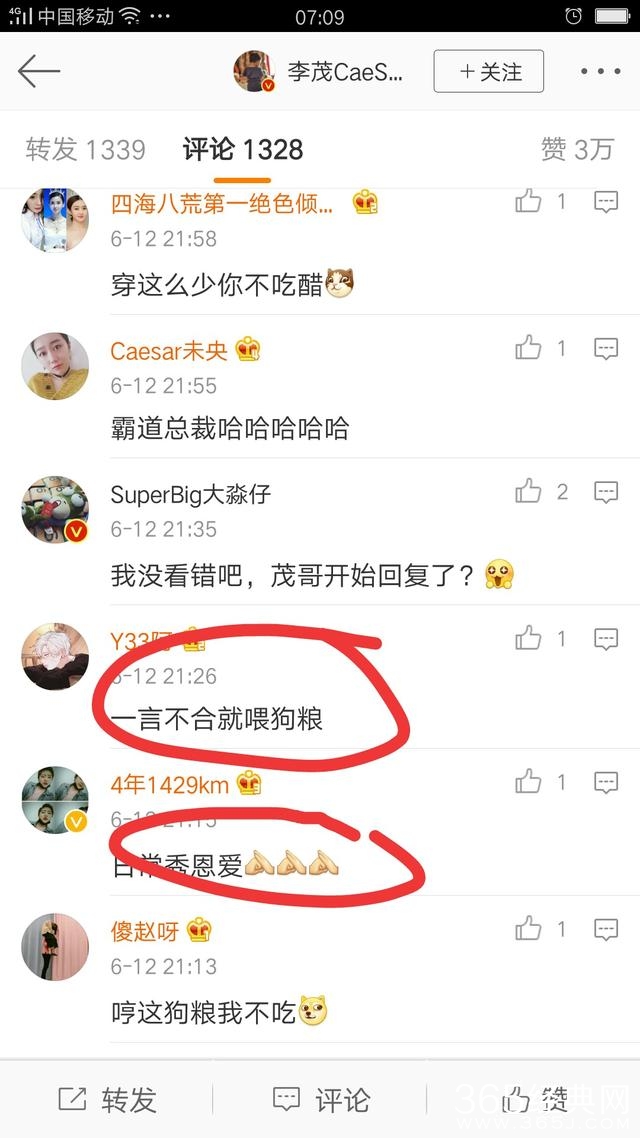Like the post via bottom 赞 button
The width and height of the screenshot is (640, 1138).
pyautogui.click(x=535, y=1100)
